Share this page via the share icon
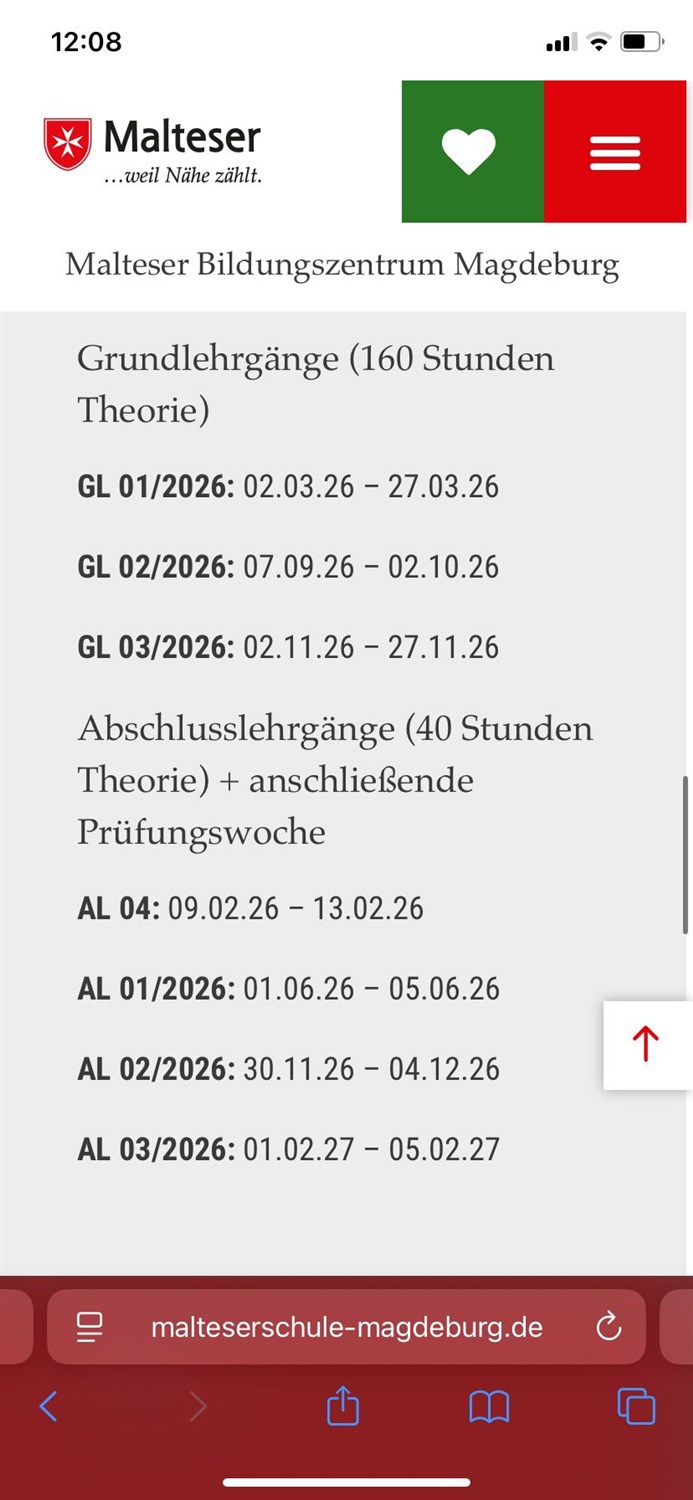This screenshot has height=1500, width=693. coord(343,1405)
